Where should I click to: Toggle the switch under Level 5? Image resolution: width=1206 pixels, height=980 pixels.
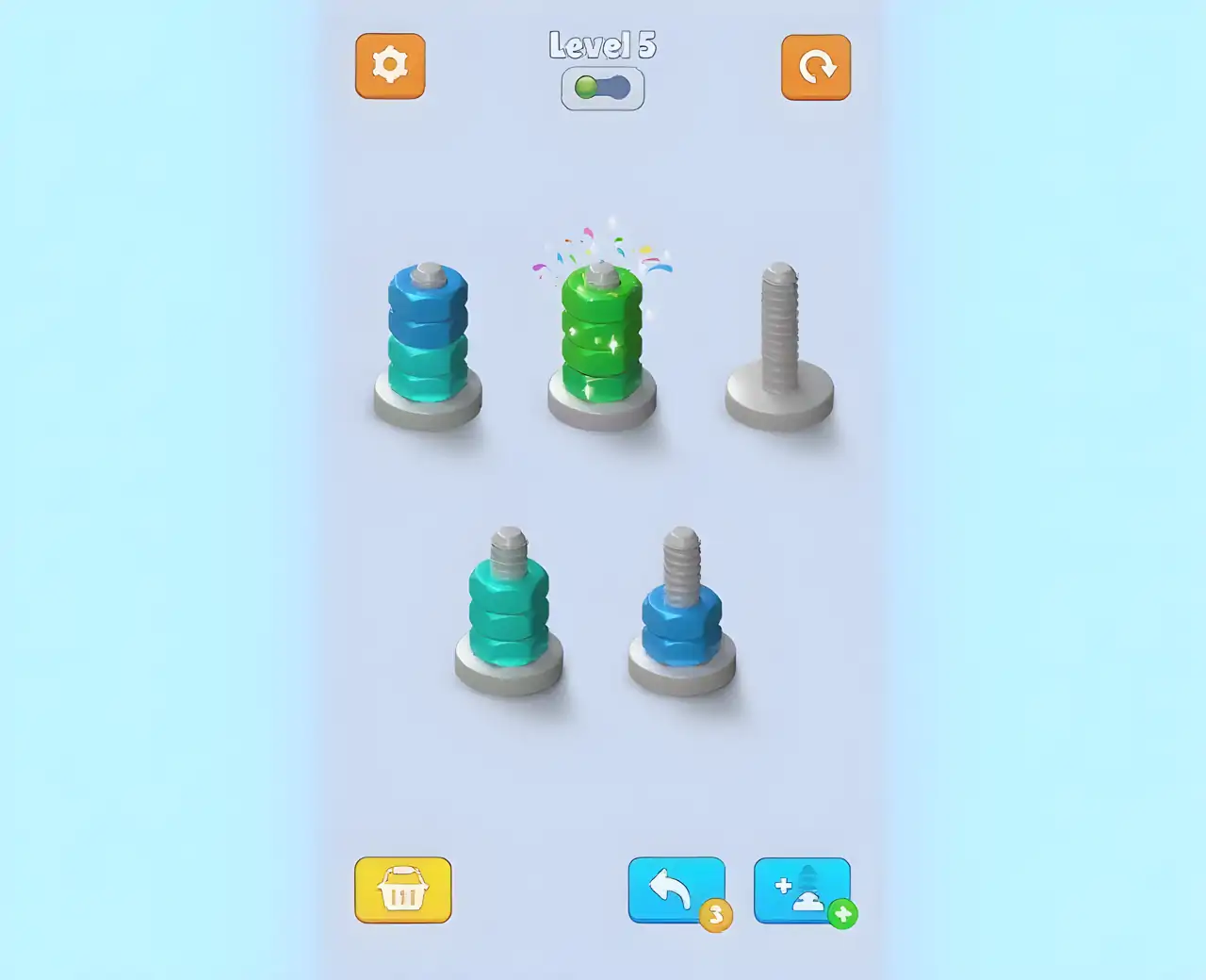coord(603,89)
